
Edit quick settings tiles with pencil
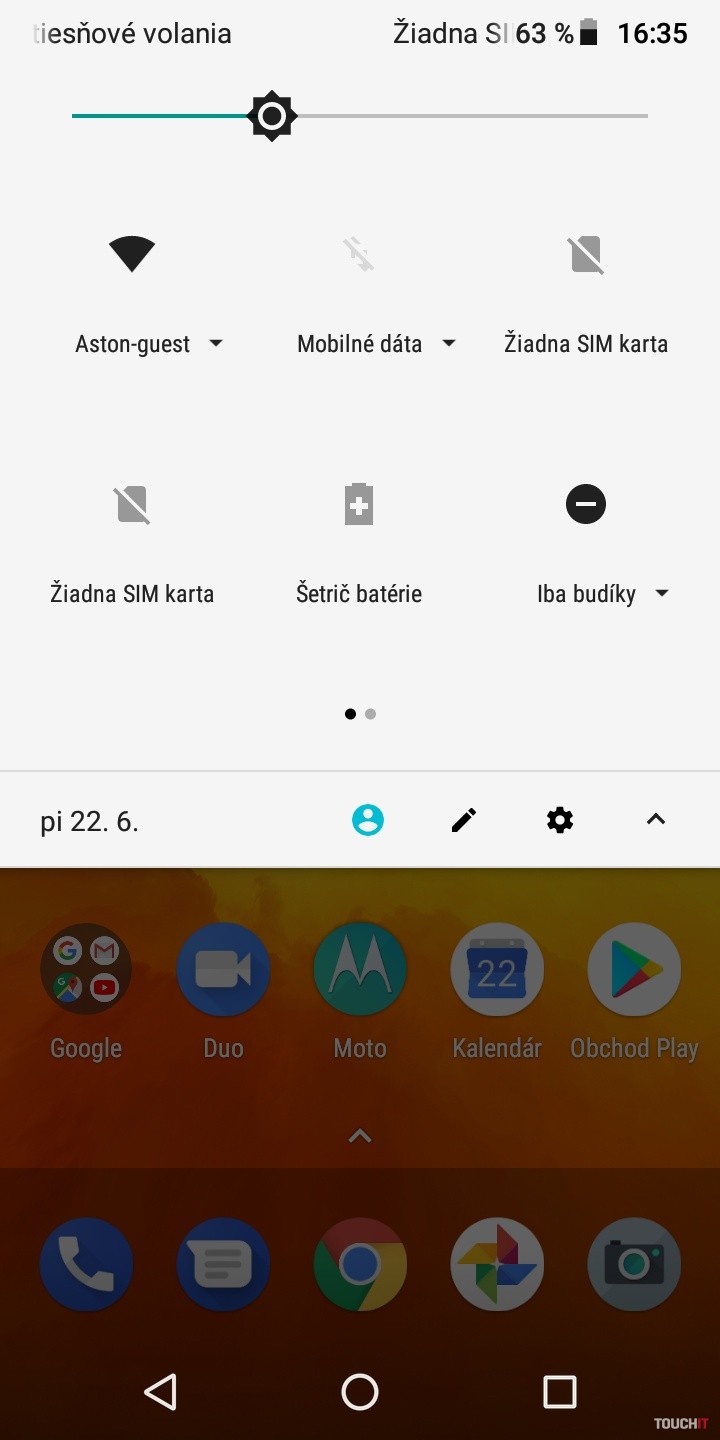464,821
